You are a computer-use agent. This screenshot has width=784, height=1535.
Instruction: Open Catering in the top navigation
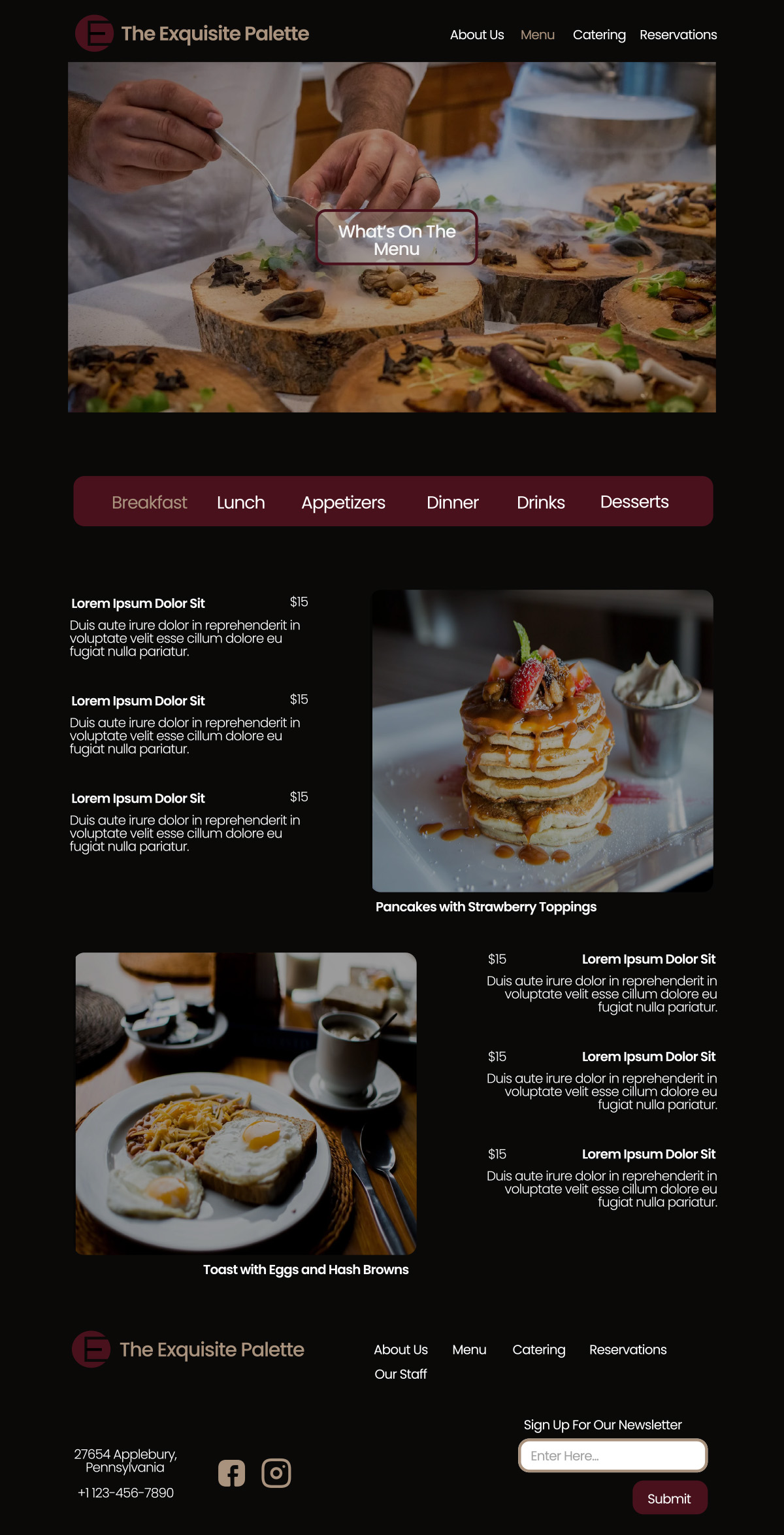(x=599, y=35)
